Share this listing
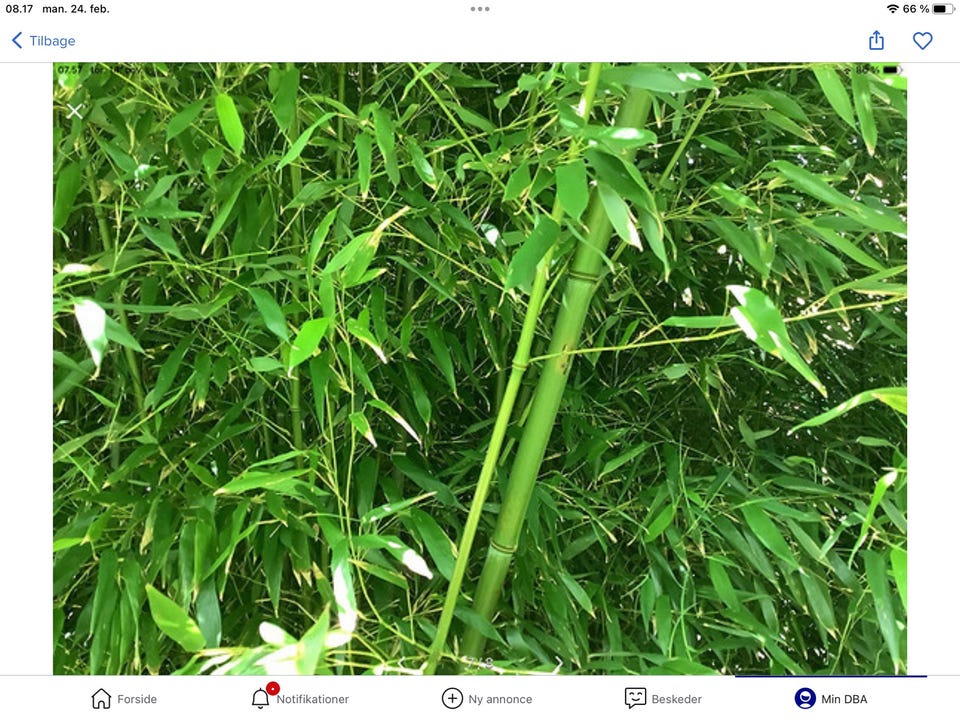 click(x=876, y=41)
